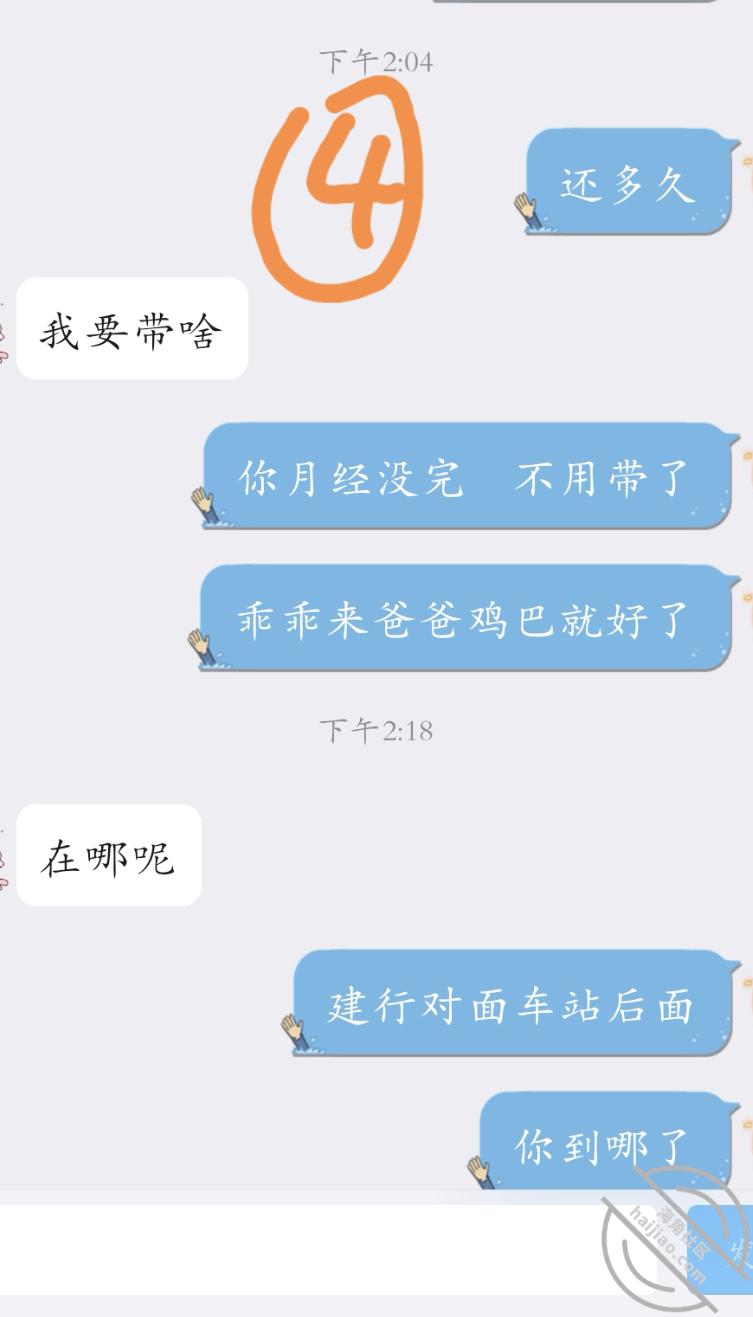Screen dimensions: 753x1317
Task: Tap the "我要带啥" message bubble
Action: (x=133, y=328)
